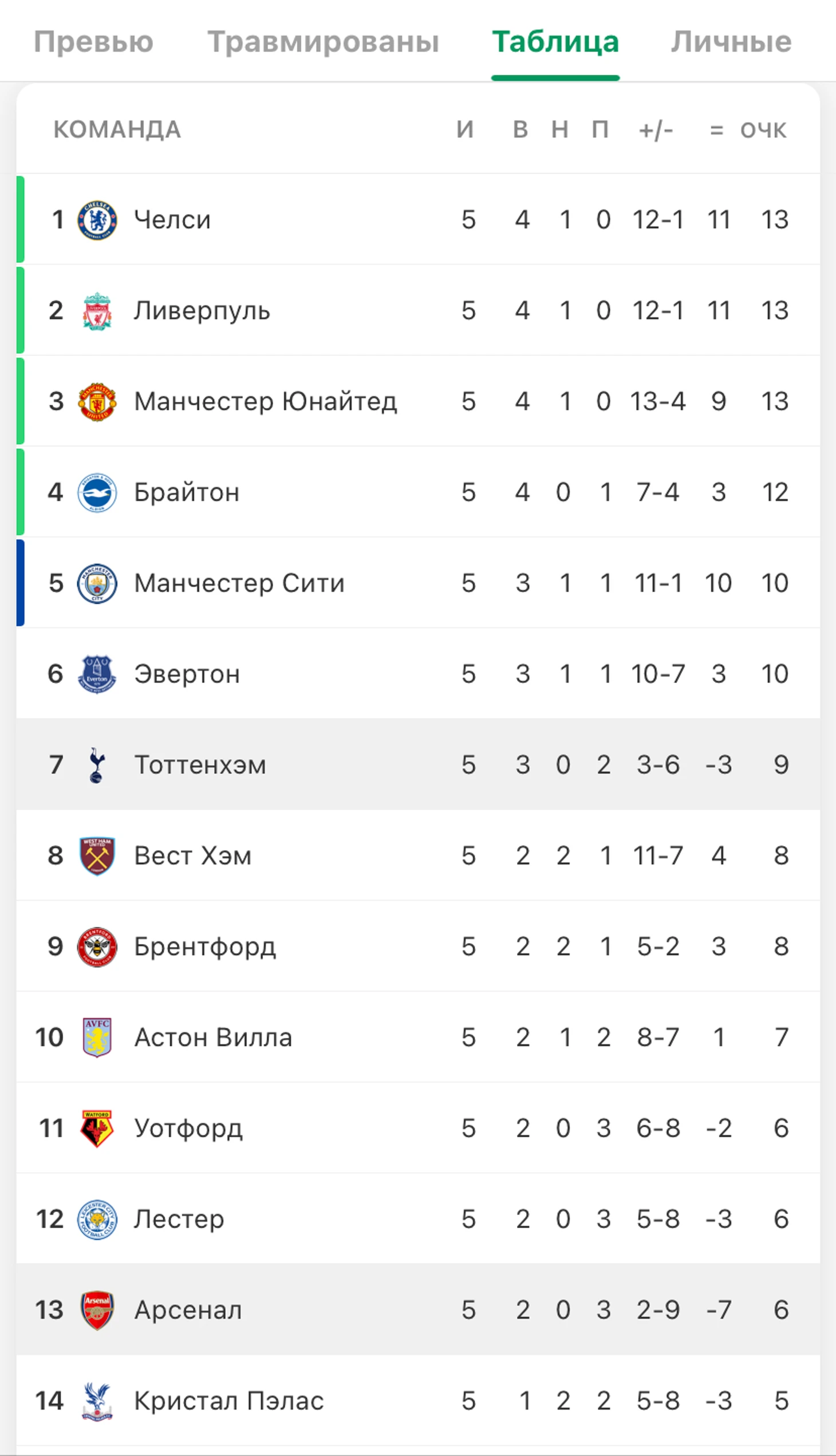Switch to the Личные tab
The image size is (836, 1456).
click(x=731, y=41)
